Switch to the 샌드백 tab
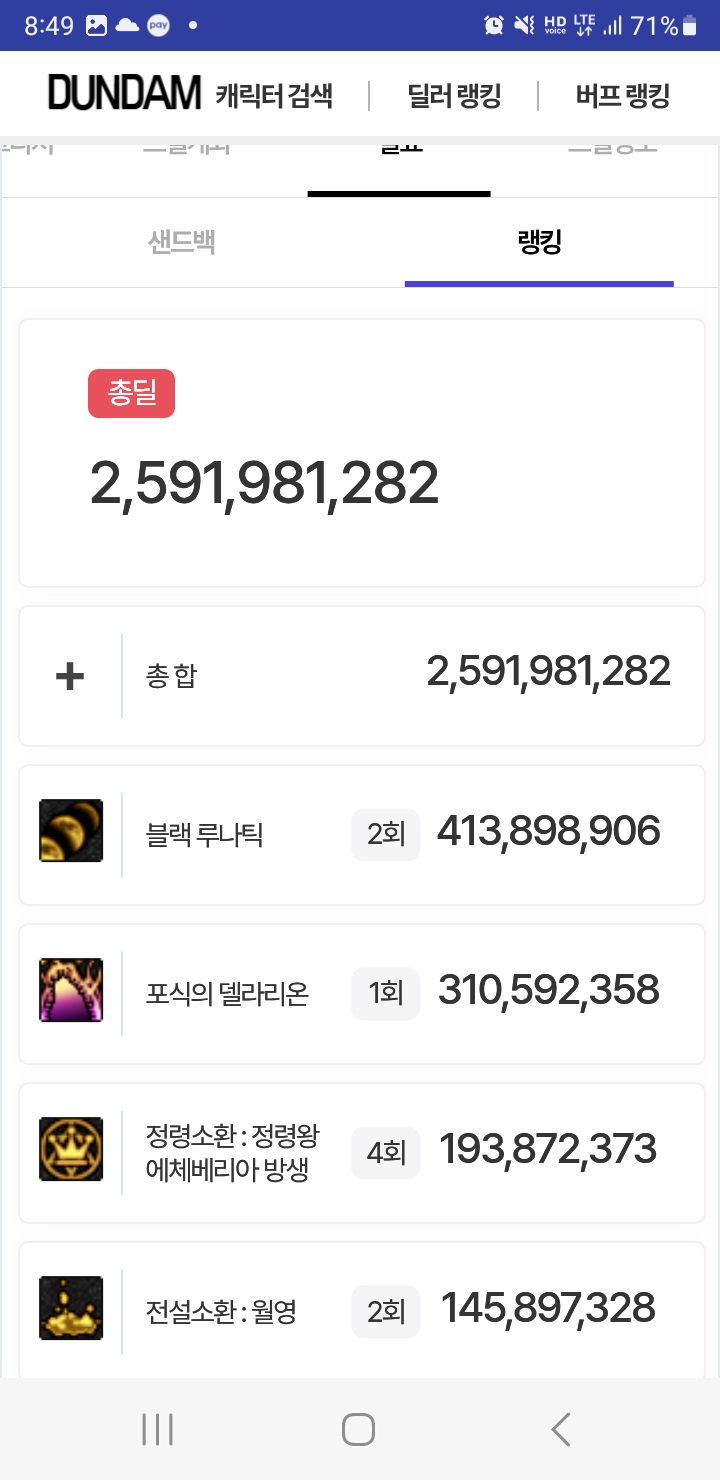The height and width of the screenshot is (1480, 720). pyautogui.click(x=181, y=242)
